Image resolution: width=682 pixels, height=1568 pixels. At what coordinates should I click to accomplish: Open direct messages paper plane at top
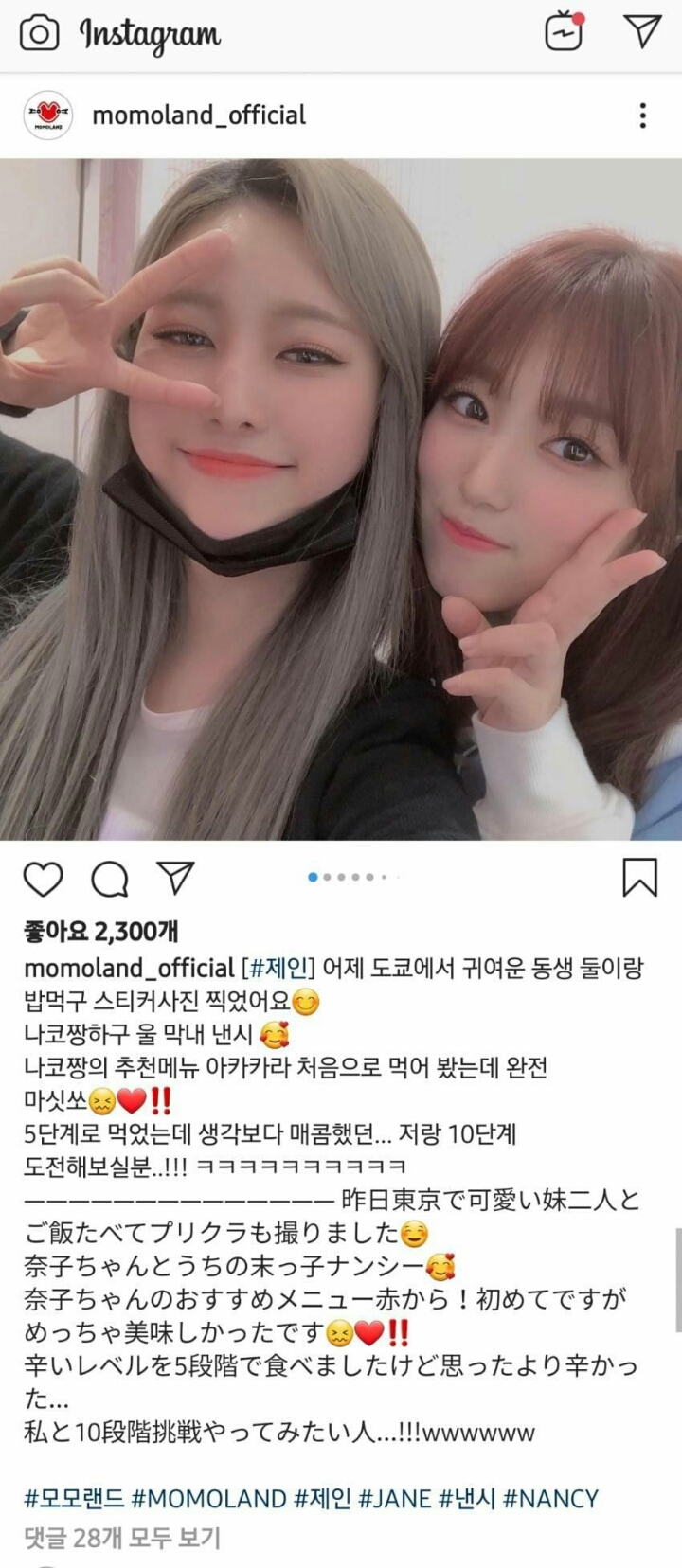tap(643, 31)
